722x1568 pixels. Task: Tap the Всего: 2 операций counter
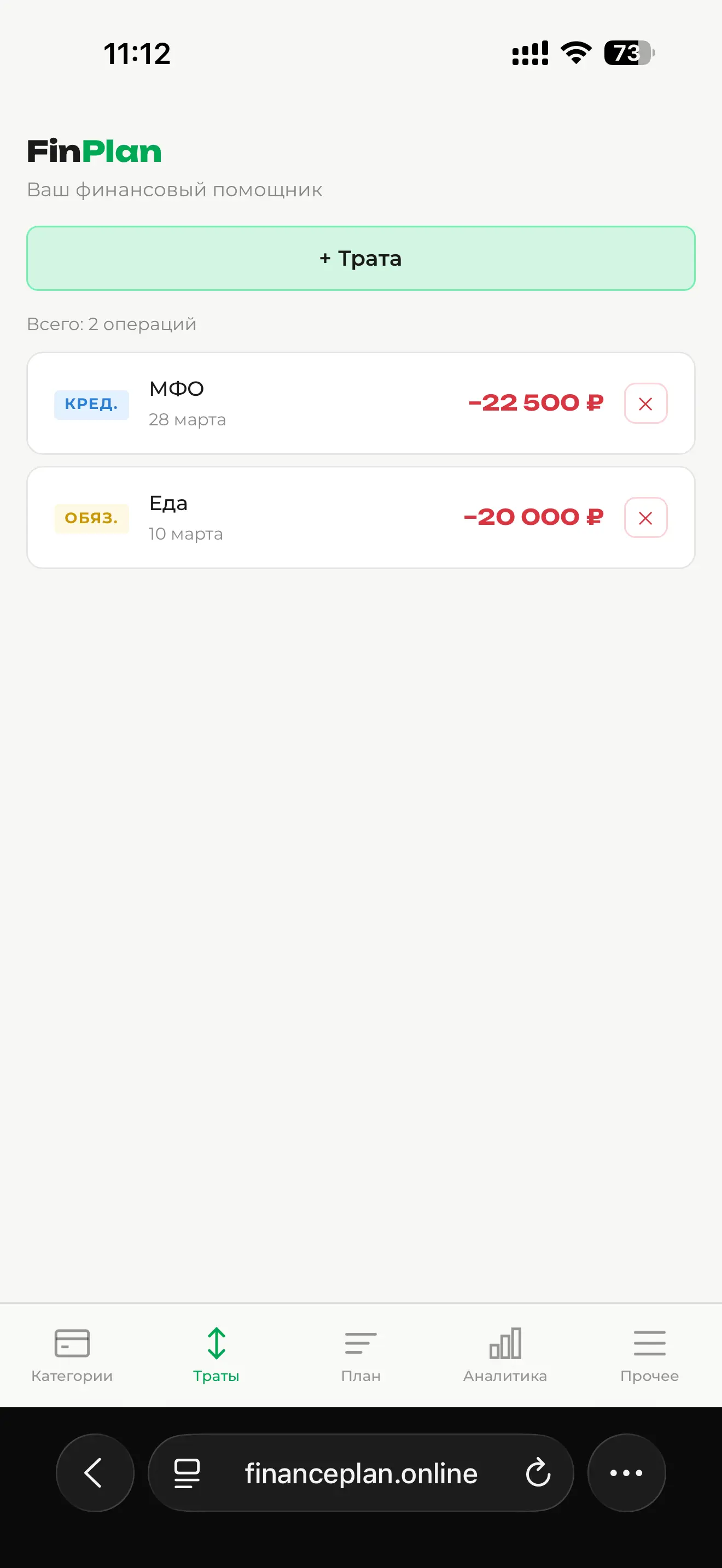pos(111,324)
